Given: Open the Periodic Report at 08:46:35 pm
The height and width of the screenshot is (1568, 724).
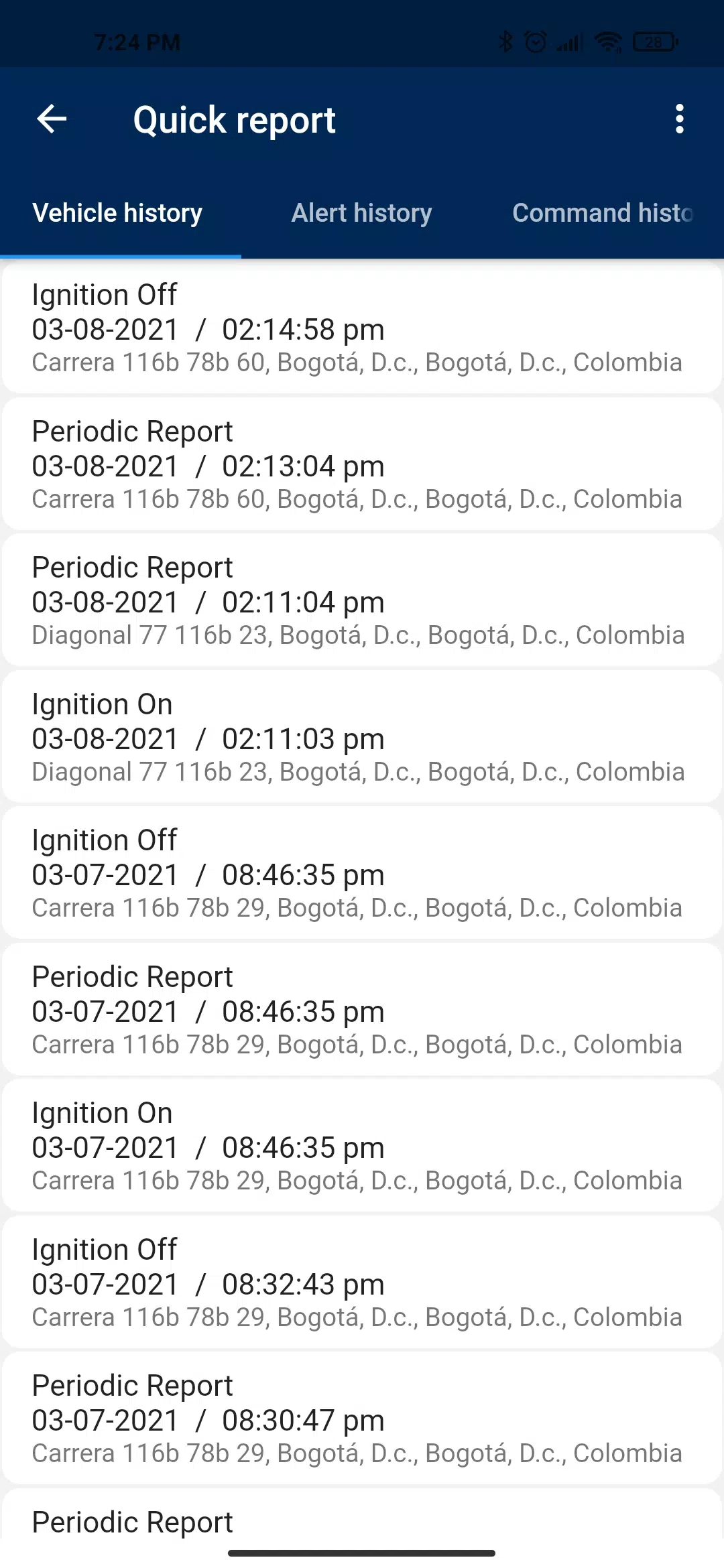Looking at the screenshot, I should point(362,1010).
